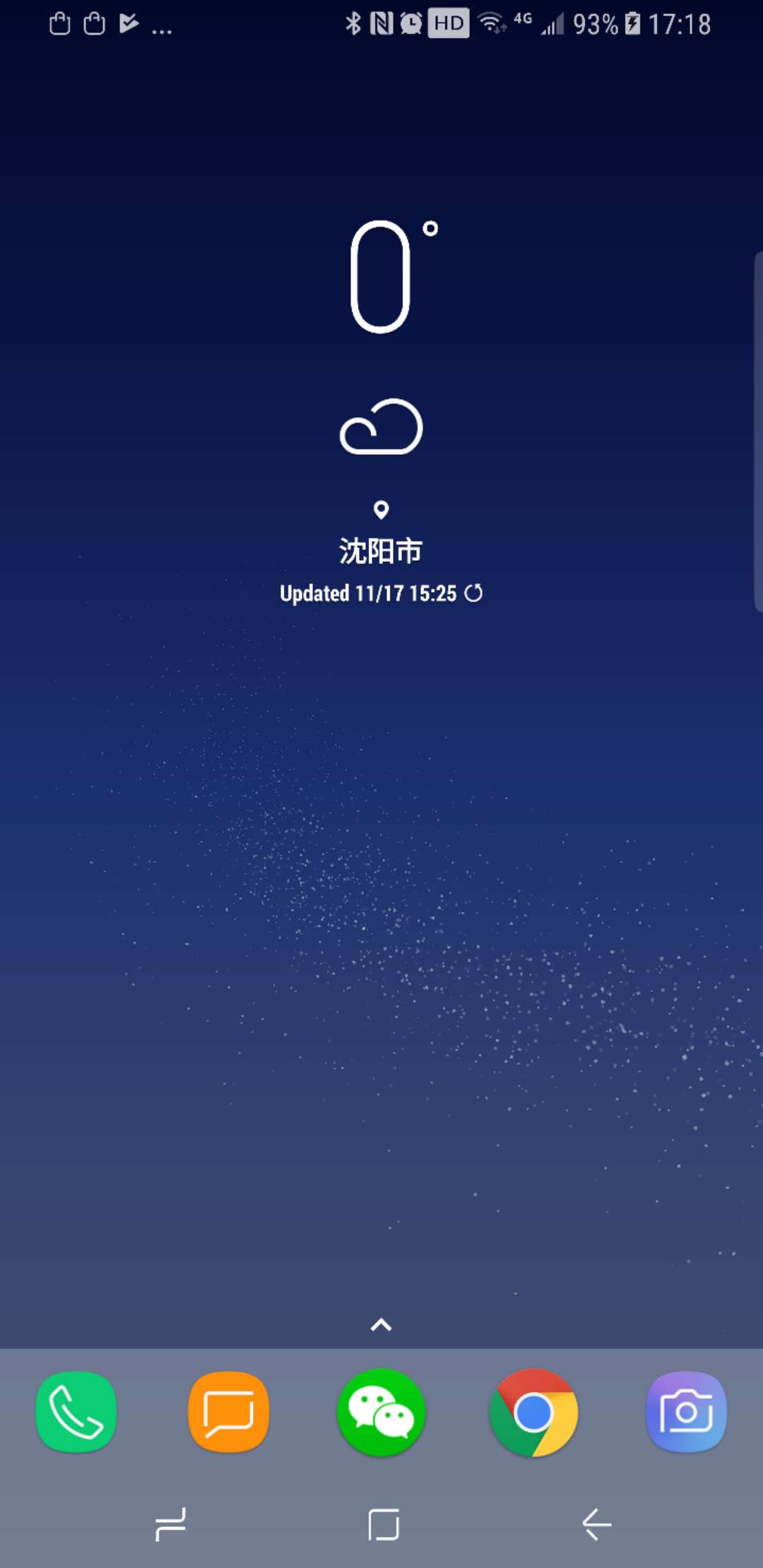The width and height of the screenshot is (763, 1568).
Task: Show recent apps
Action: click(171, 1524)
